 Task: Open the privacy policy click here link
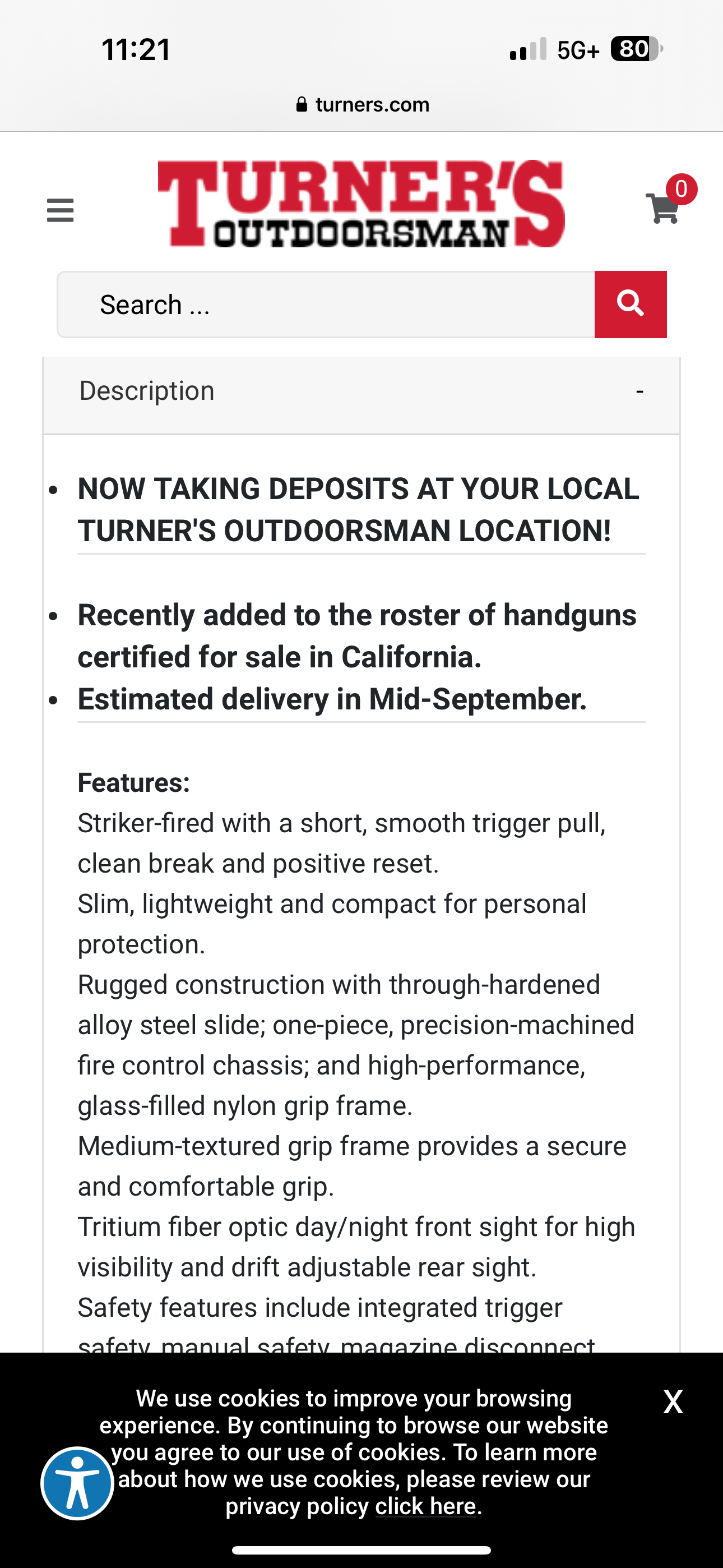tap(425, 1506)
